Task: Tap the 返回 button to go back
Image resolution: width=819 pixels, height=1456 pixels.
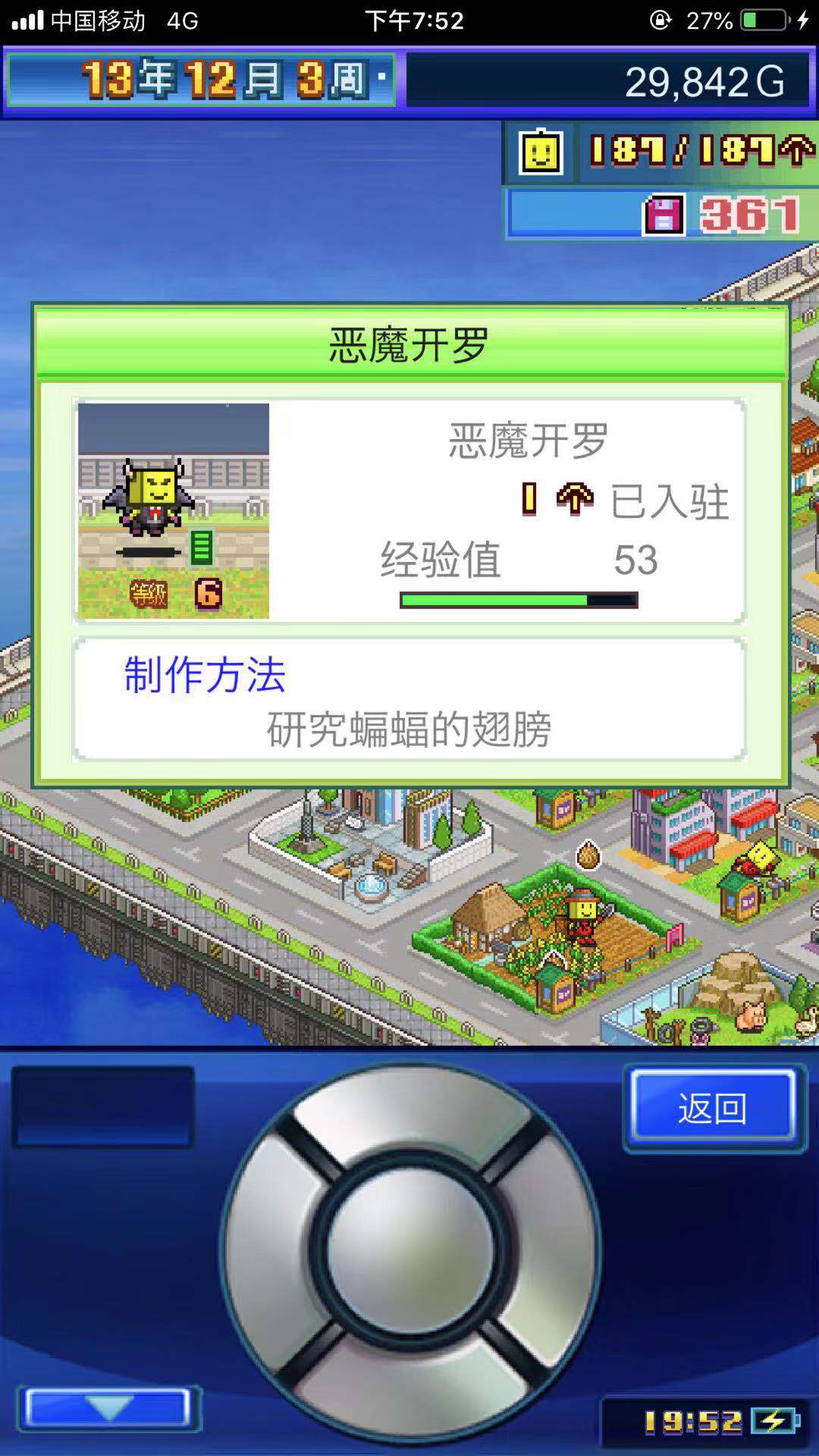Action: (713, 1108)
